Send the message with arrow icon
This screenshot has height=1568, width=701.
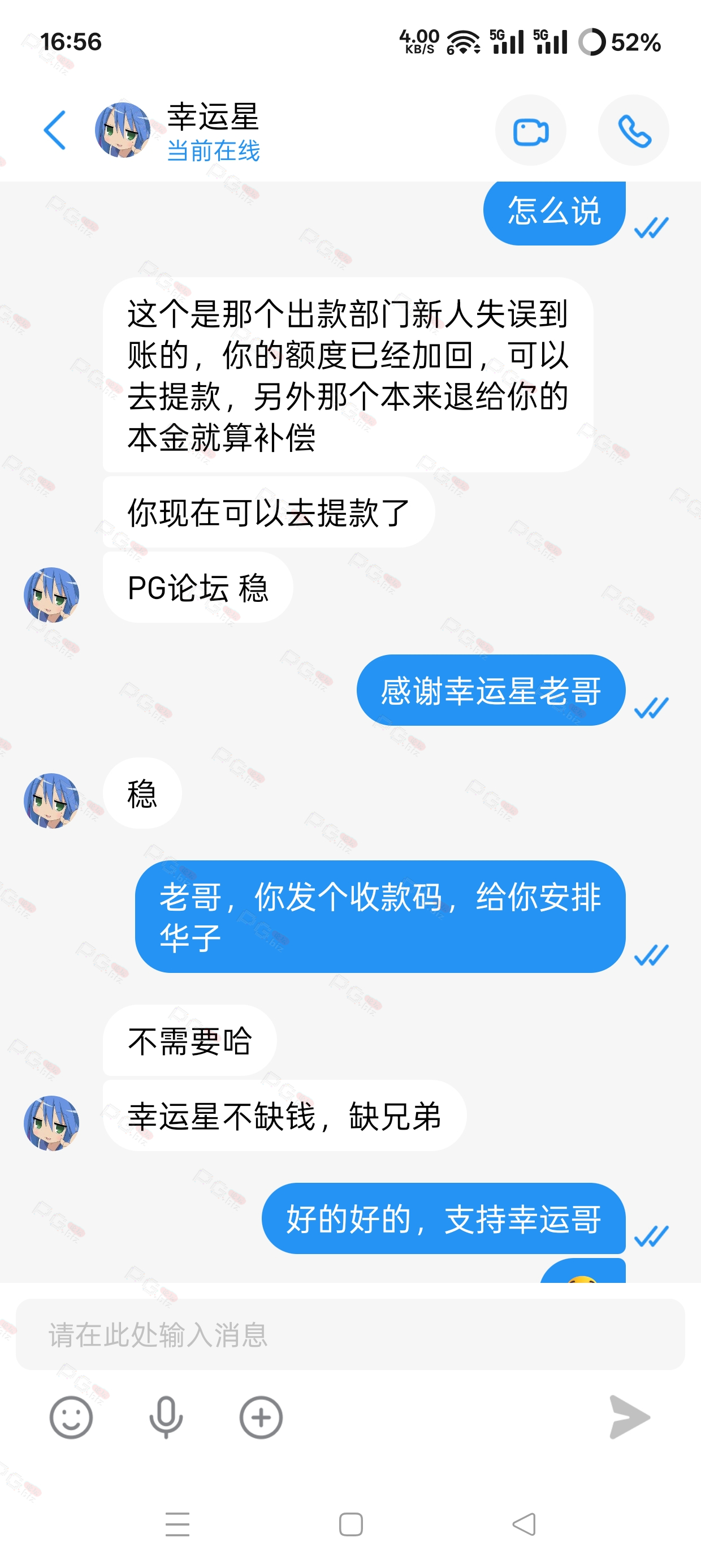click(x=629, y=1417)
